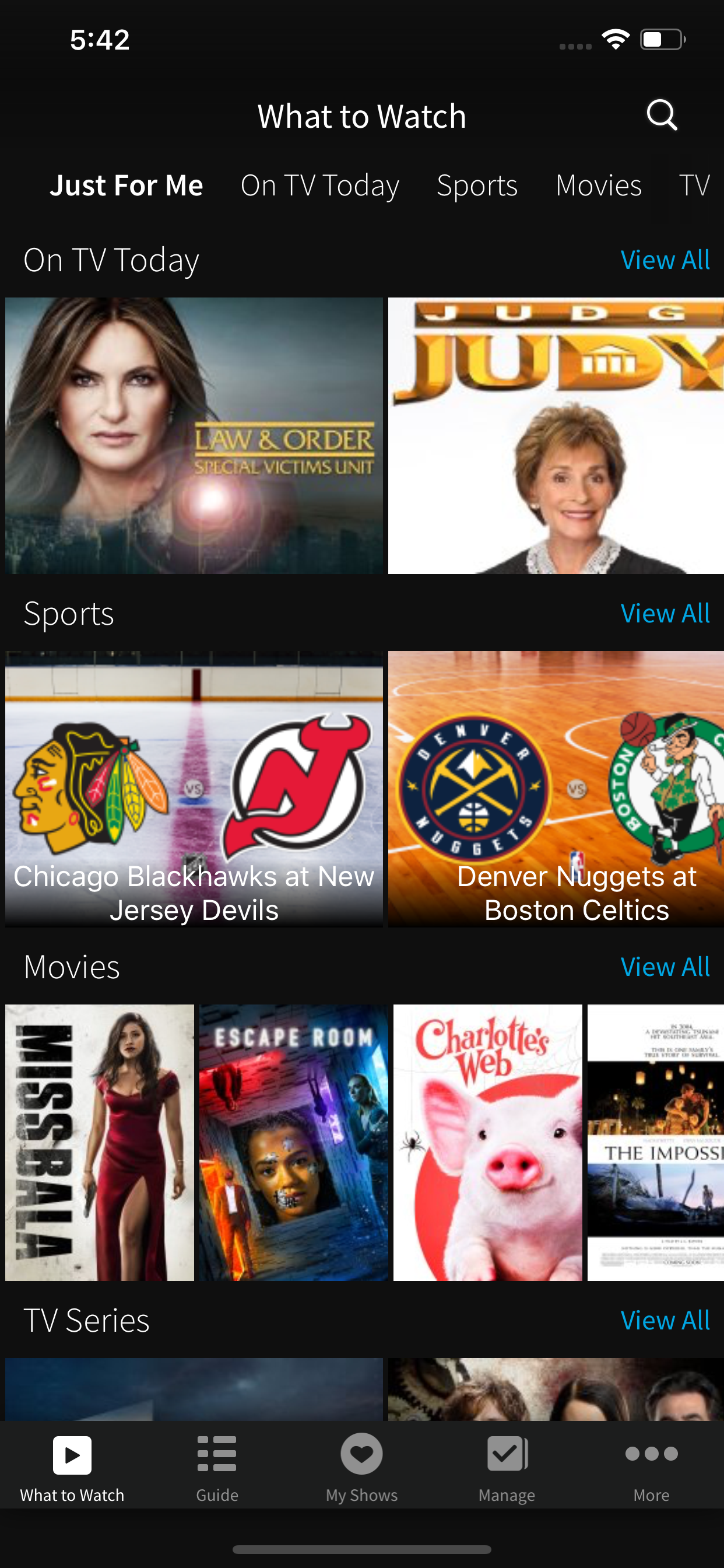Switch to the Movies tab

pos(598,185)
